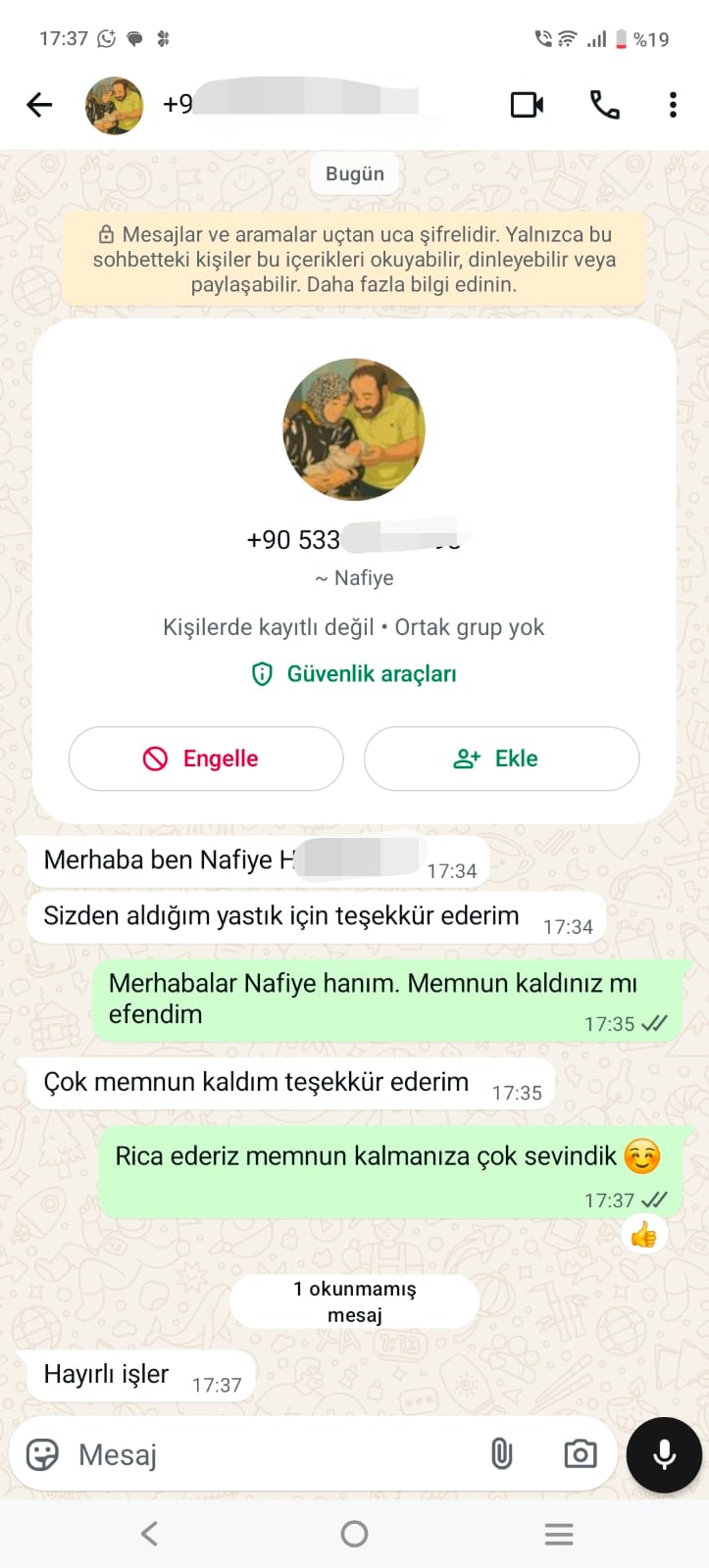Start a voice call
The width and height of the screenshot is (709, 1568).
(x=604, y=105)
